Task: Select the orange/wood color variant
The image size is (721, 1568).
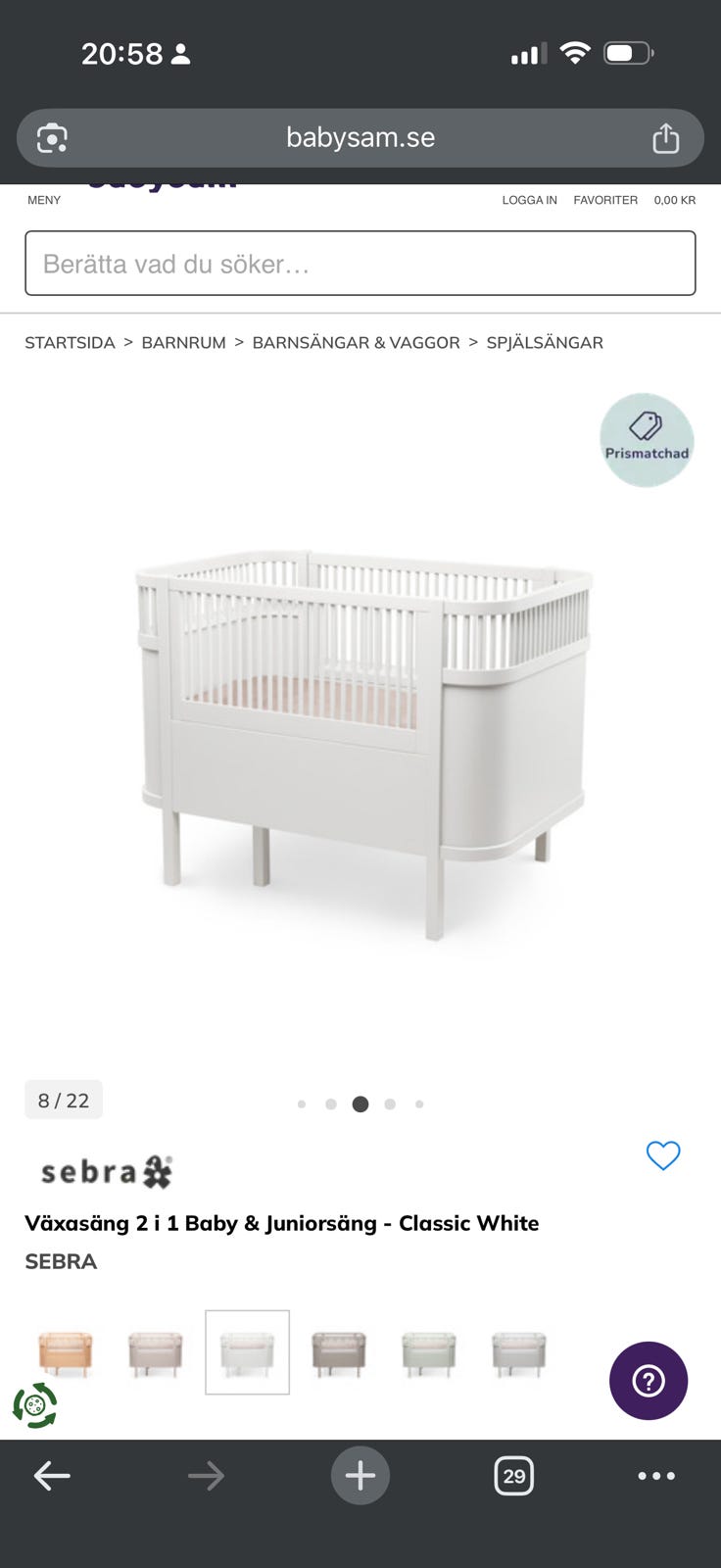Action: [66, 1352]
